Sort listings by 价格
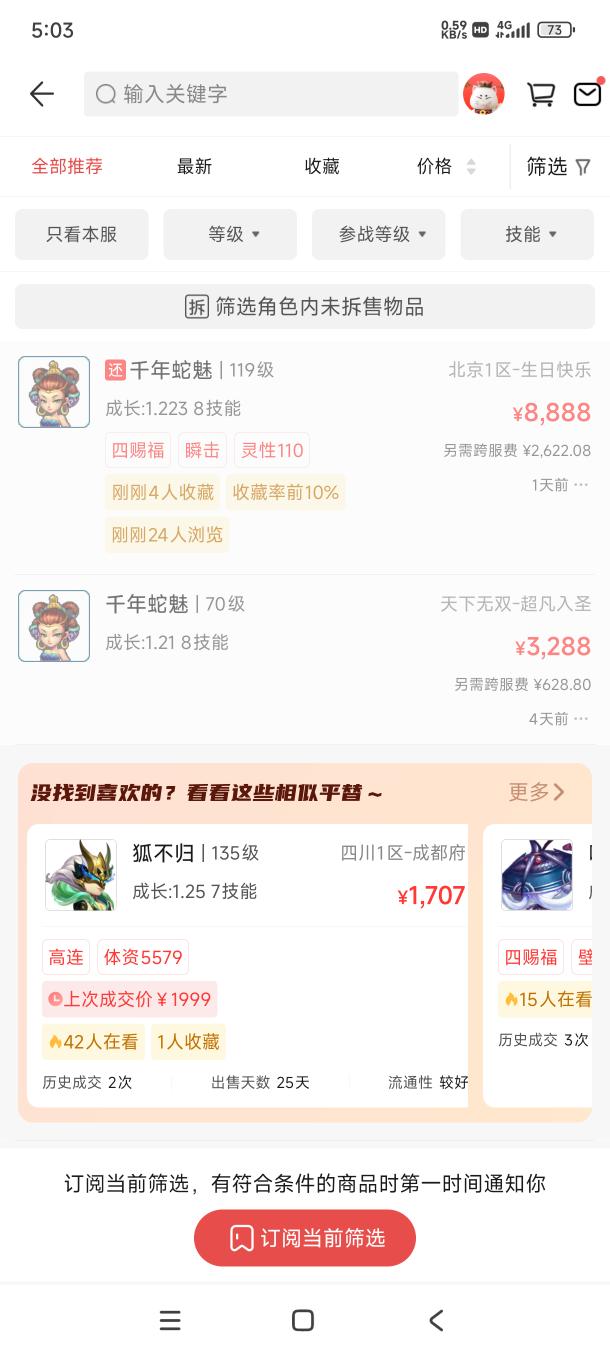Screen dimensions: 610x1356 coord(445,167)
